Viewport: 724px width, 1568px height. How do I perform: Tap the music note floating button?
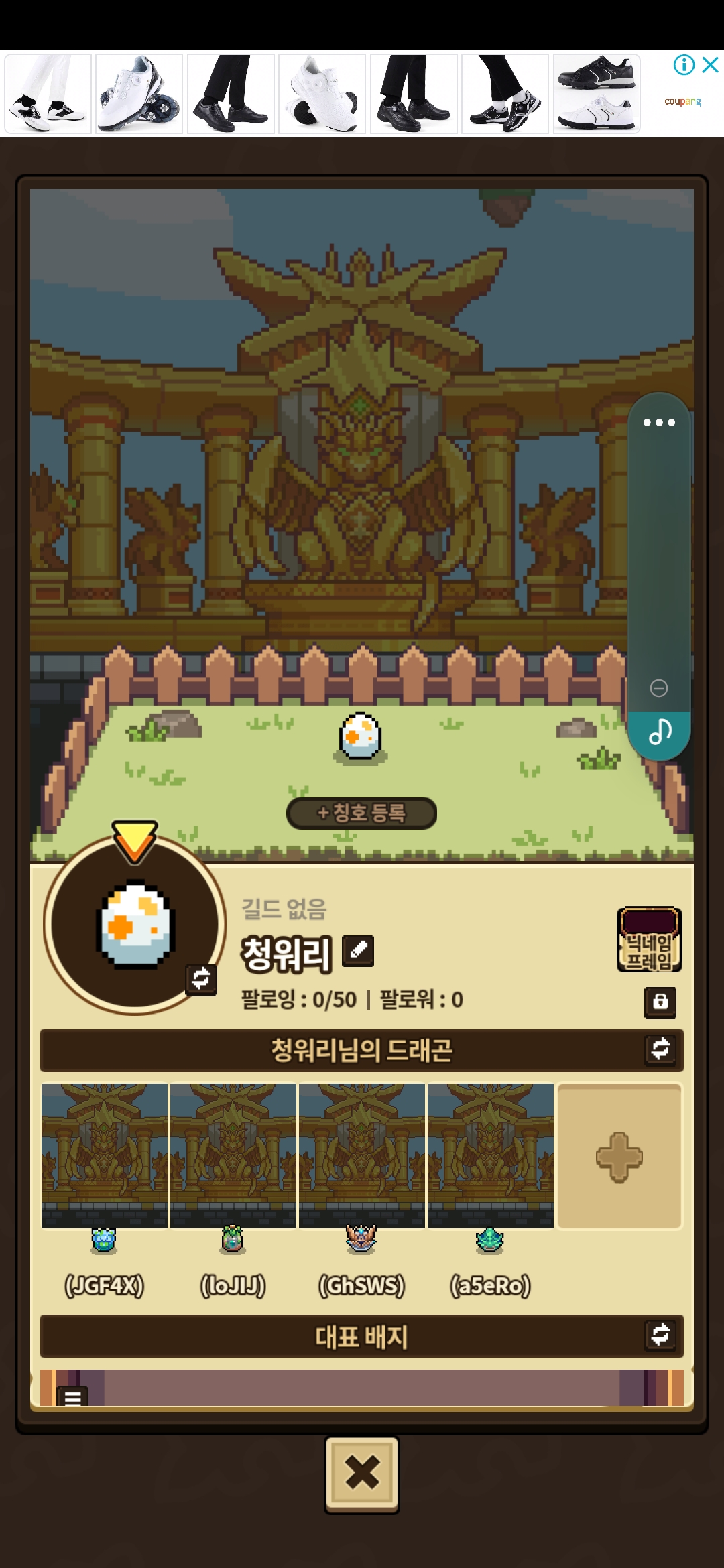[660, 732]
